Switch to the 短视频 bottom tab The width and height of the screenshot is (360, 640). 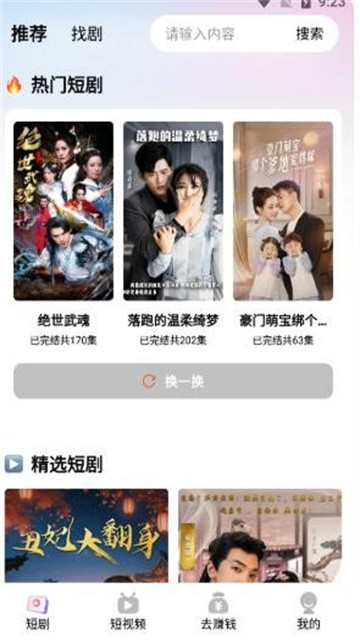128,612
